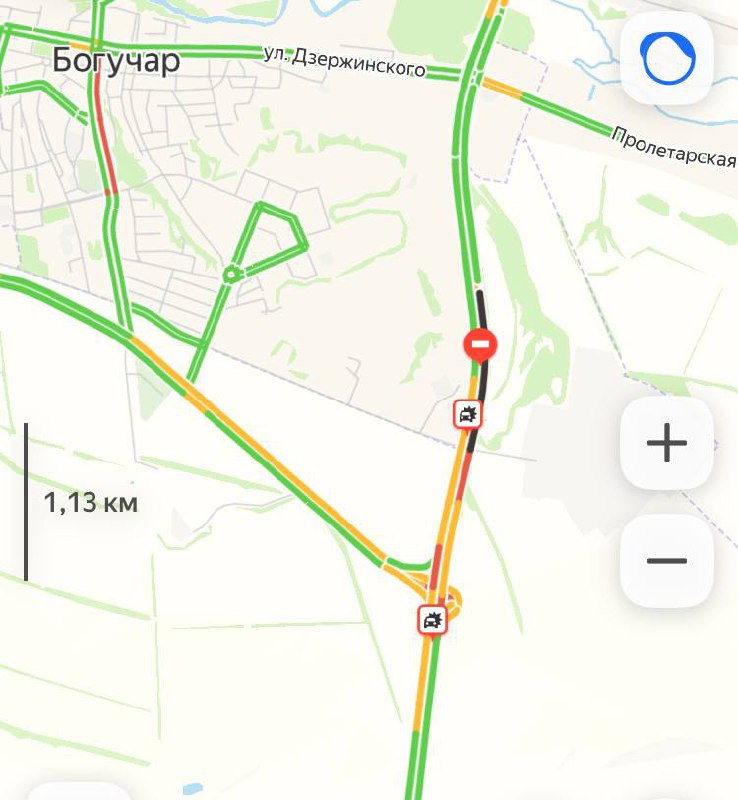Image resolution: width=738 pixels, height=800 pixels.
Task: Open the Alice voice assistant button
Action: (x=667, y=59)
